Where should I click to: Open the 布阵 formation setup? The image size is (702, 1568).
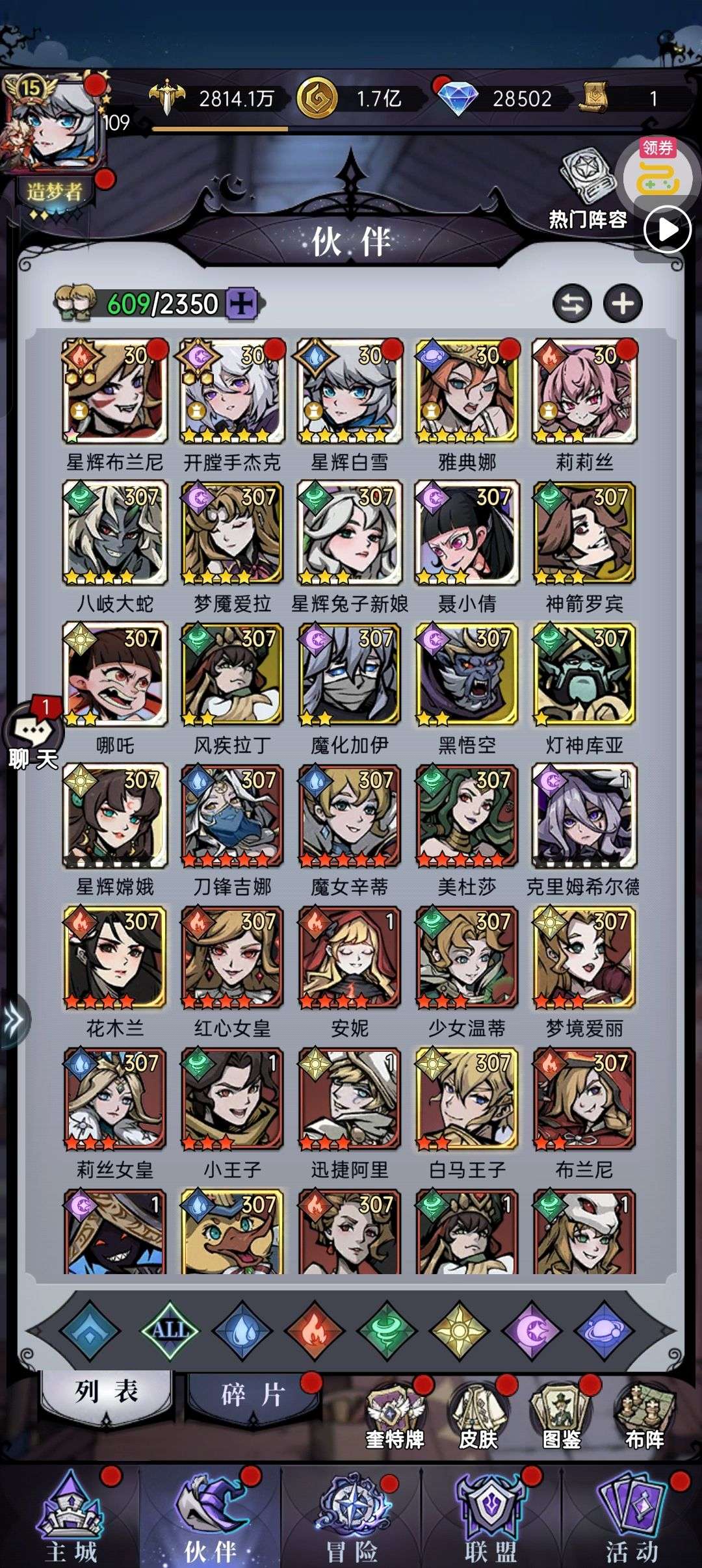644,1417
